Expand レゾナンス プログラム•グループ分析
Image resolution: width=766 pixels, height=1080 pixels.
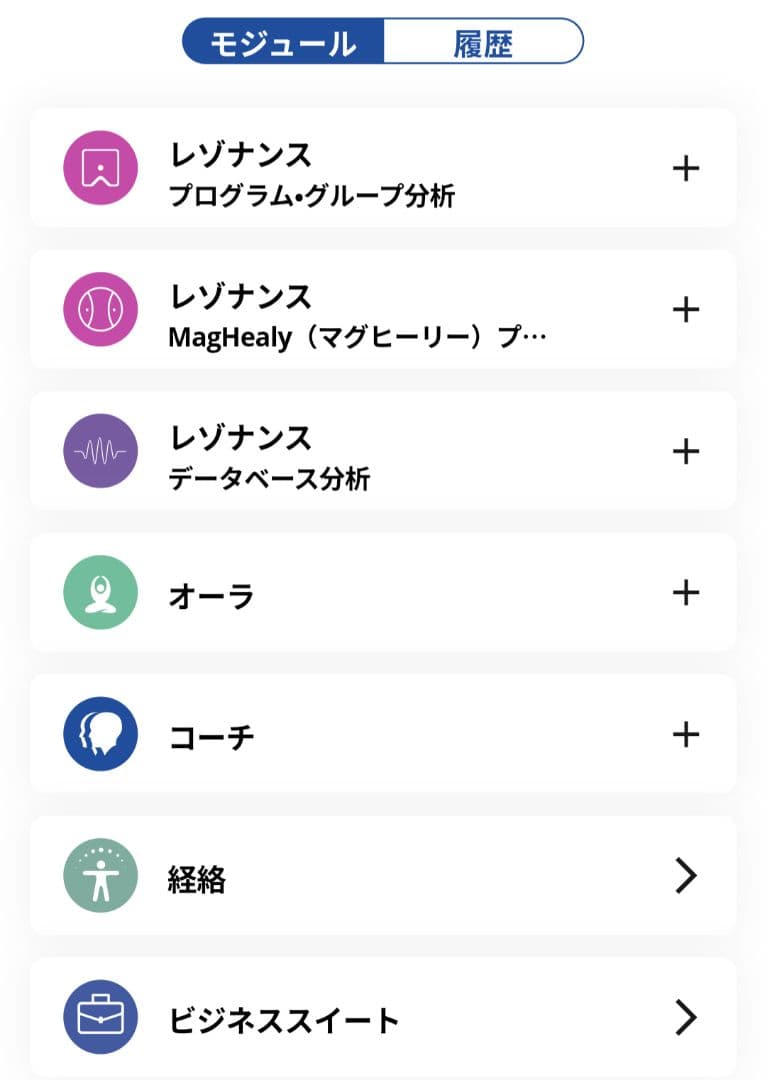pos(685,168)
